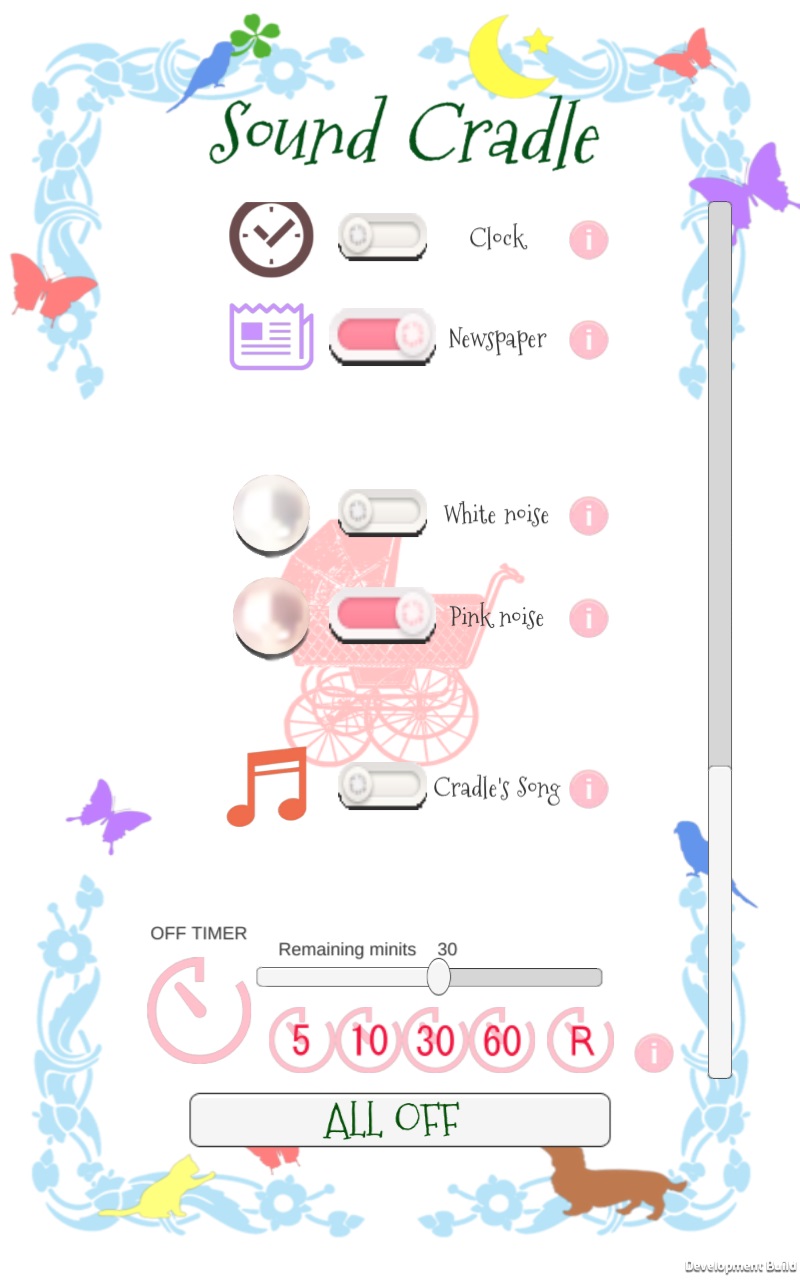Enable White noise
The height and width of the screenshot is (1280, 800).
pyautogui.click(x=382, y=513)
